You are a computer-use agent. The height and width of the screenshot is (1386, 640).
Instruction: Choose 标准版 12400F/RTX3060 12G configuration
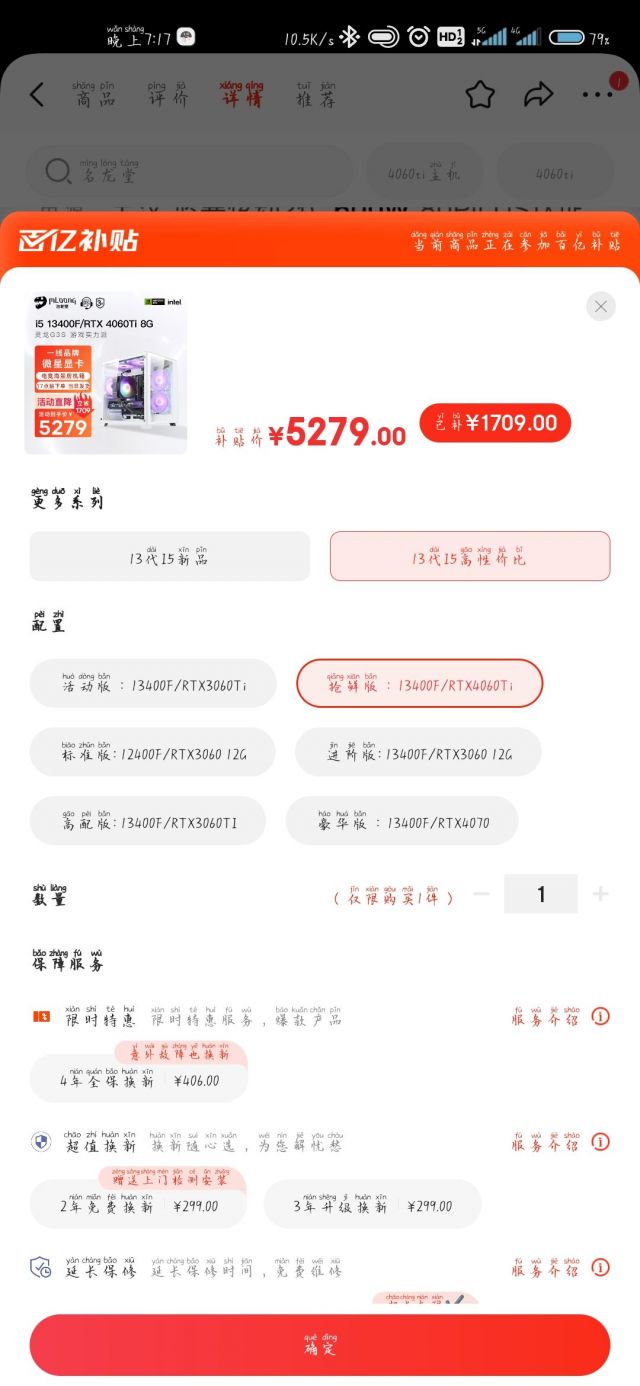tap(153, 752)
